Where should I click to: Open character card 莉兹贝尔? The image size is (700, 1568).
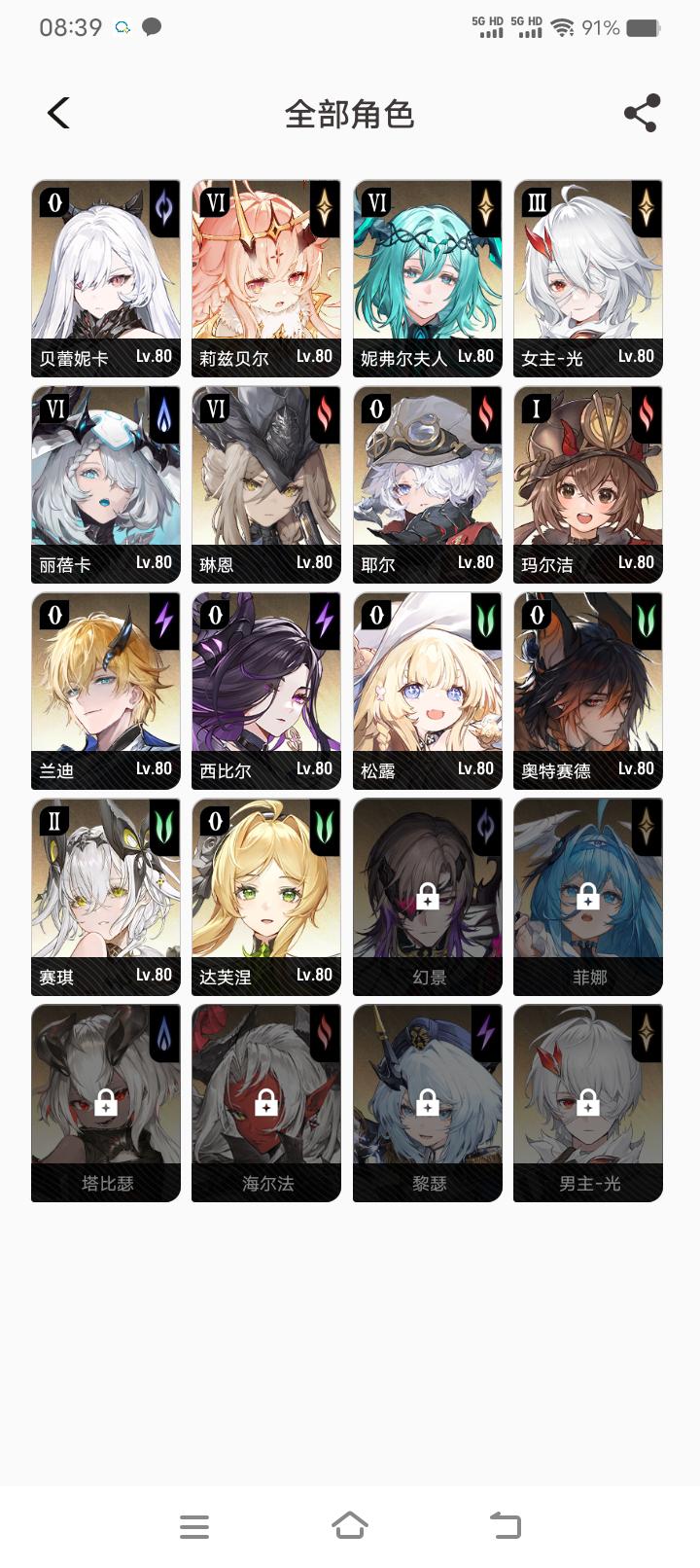(x=266, y=278)
